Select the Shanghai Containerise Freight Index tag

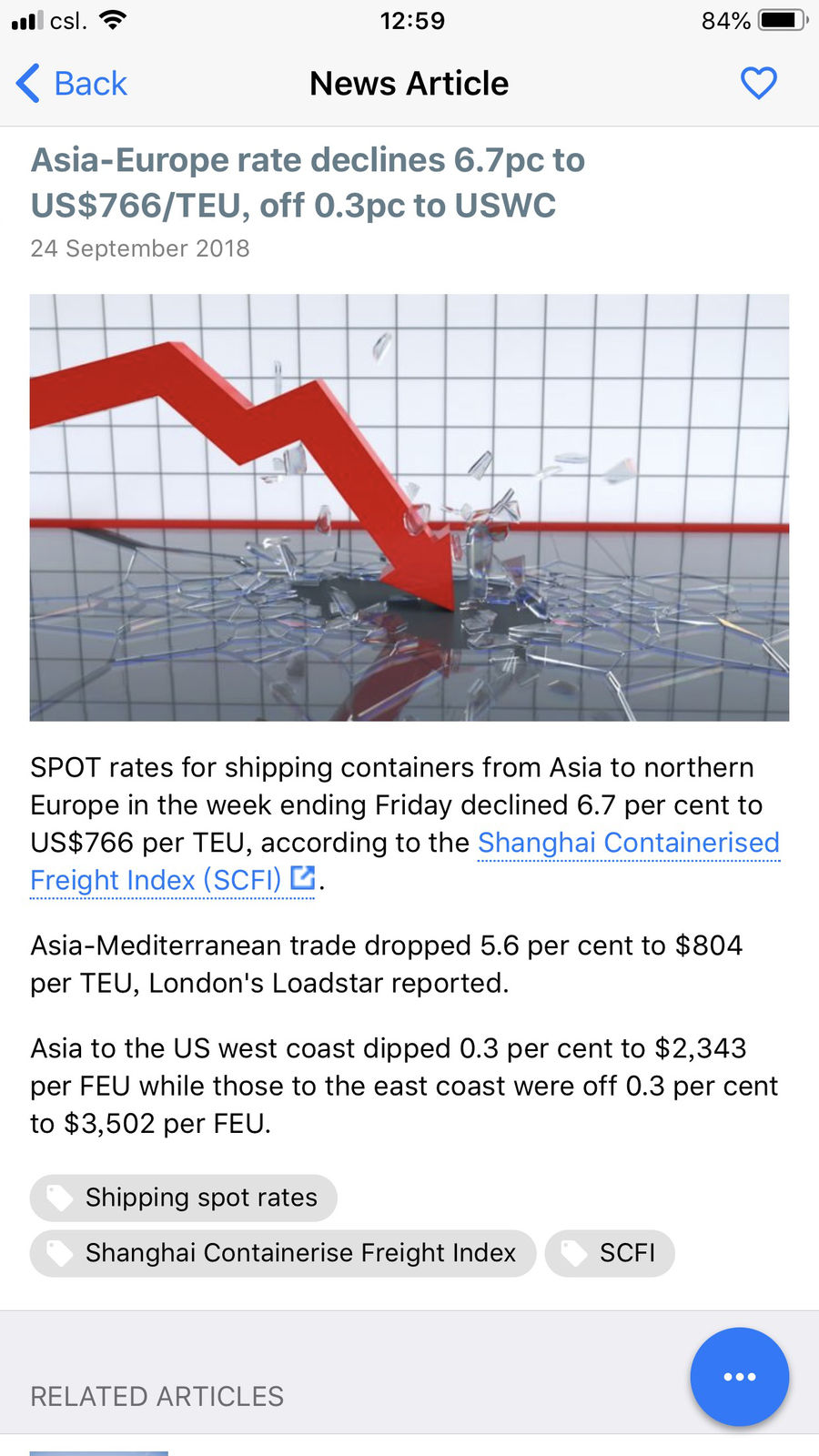coord(283,1253)
